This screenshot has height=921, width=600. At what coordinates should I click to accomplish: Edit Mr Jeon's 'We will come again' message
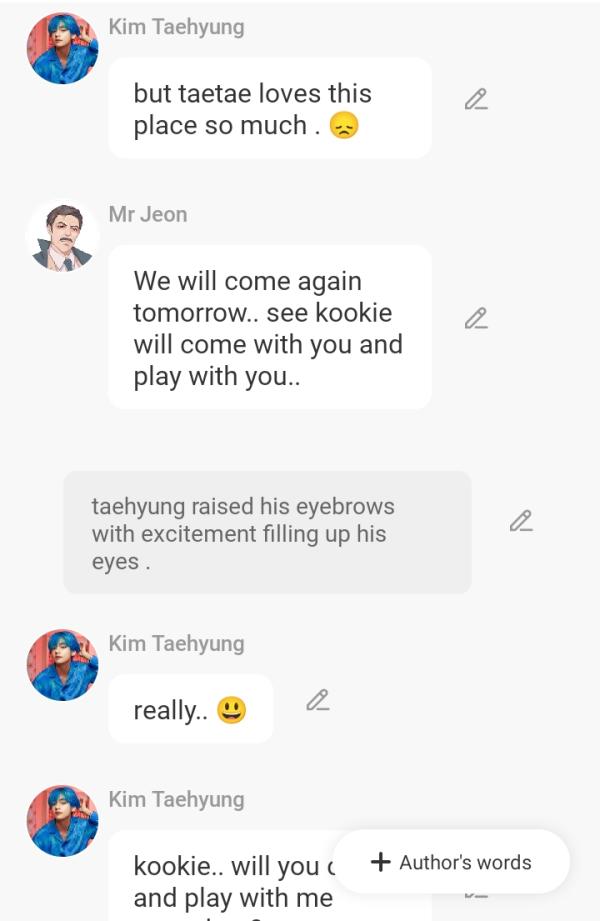pyautogui.click(x=476, y=318)
